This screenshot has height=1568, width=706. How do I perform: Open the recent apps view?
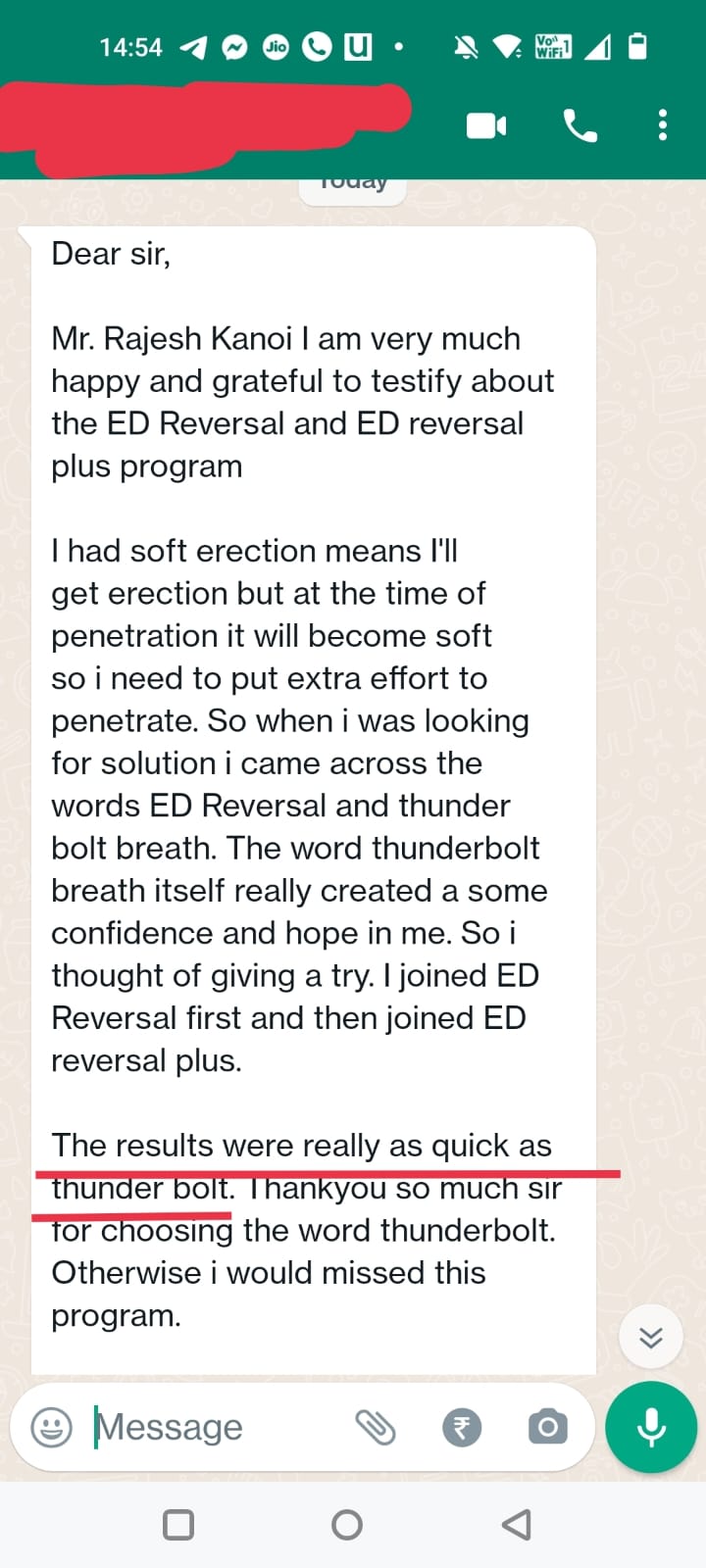pos(178,1525)
